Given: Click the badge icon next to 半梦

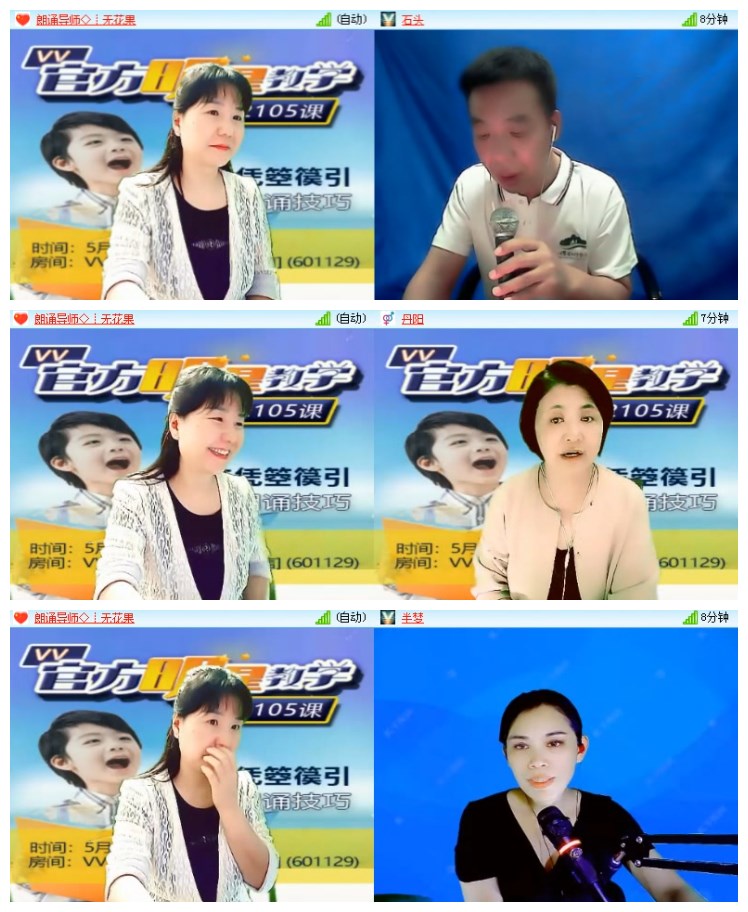Looking at the screenshot, I should [389, 618].
